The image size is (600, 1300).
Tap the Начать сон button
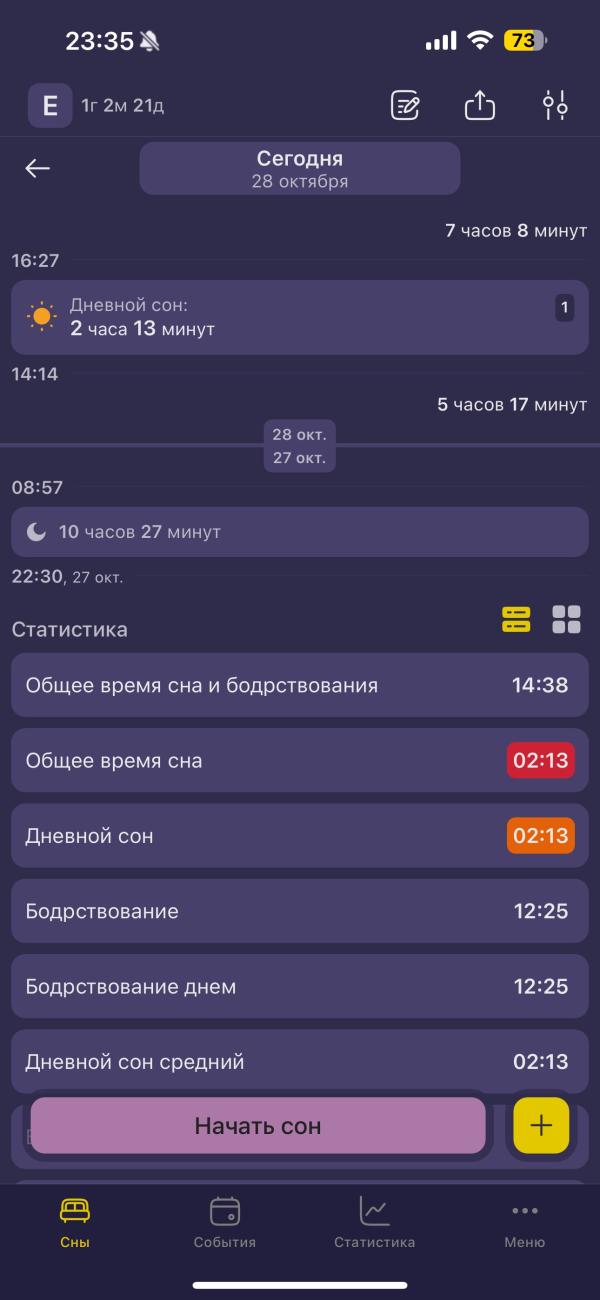click(258, 1125)
